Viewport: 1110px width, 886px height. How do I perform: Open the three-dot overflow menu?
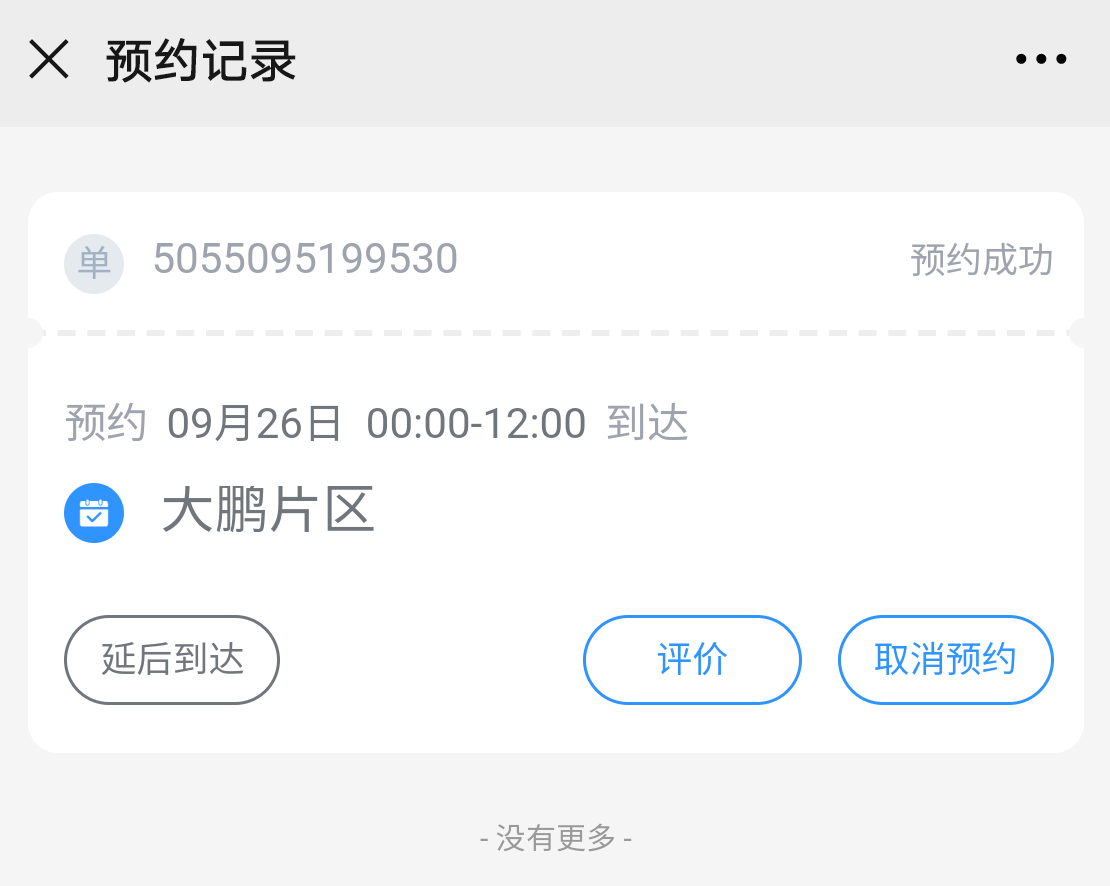coord(1041,60)
